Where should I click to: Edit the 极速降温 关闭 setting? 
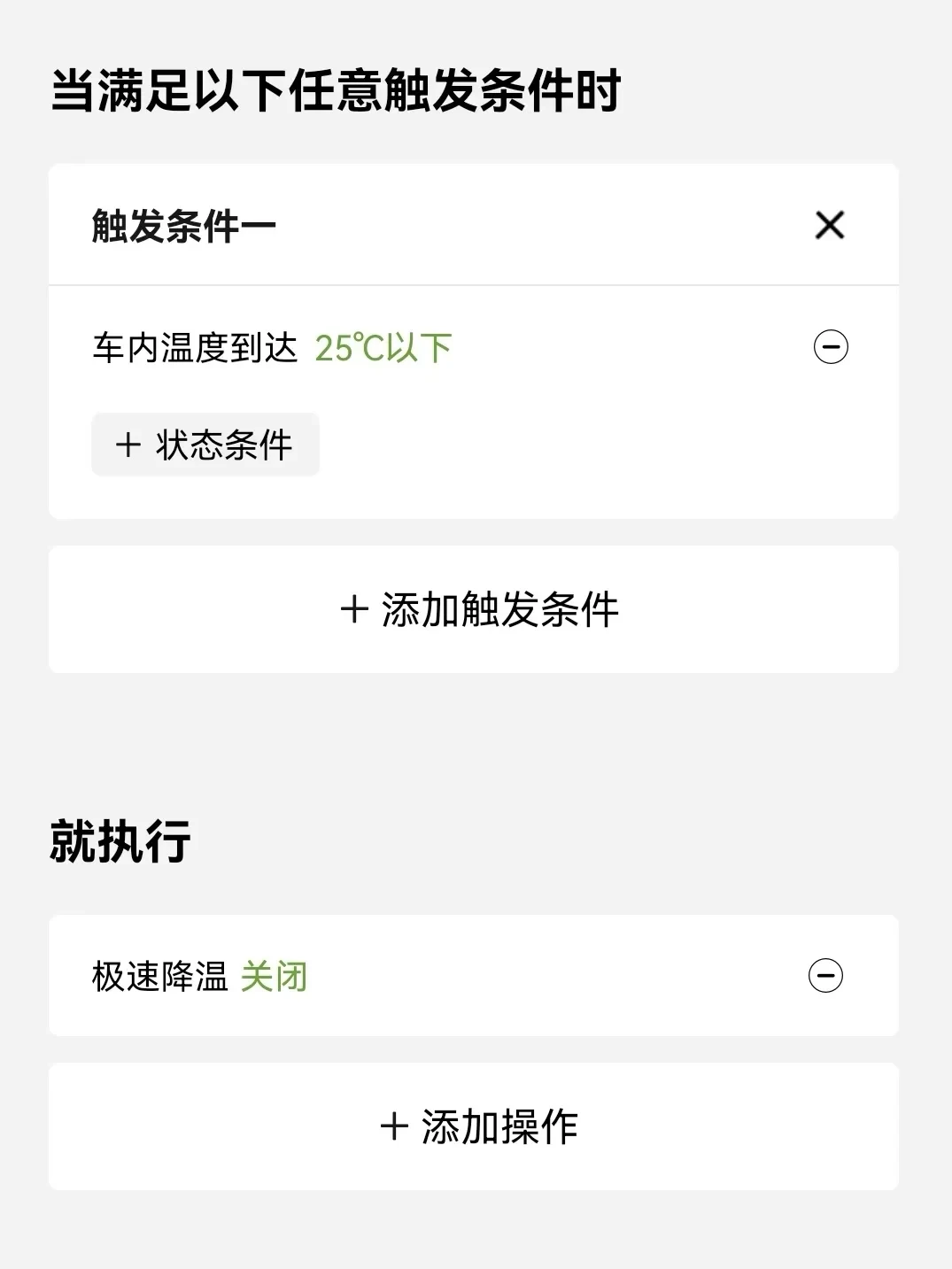pyautogui.click(x=274, y=977)
